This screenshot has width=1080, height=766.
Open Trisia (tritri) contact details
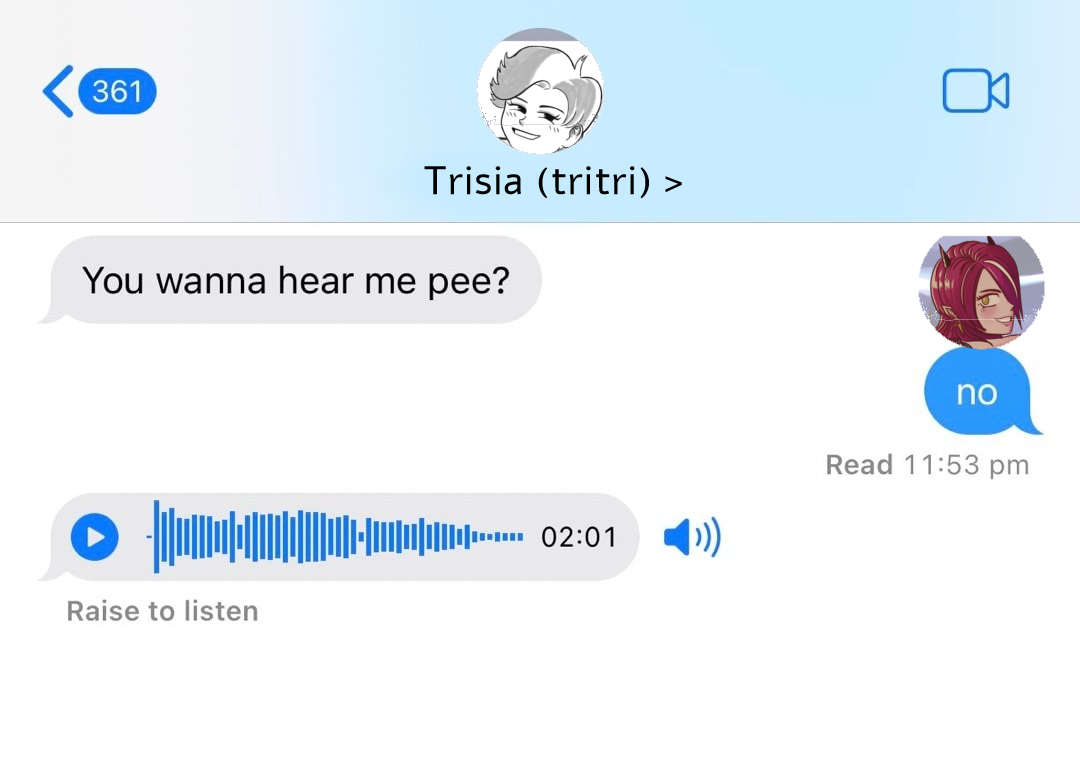click(553, 181)
